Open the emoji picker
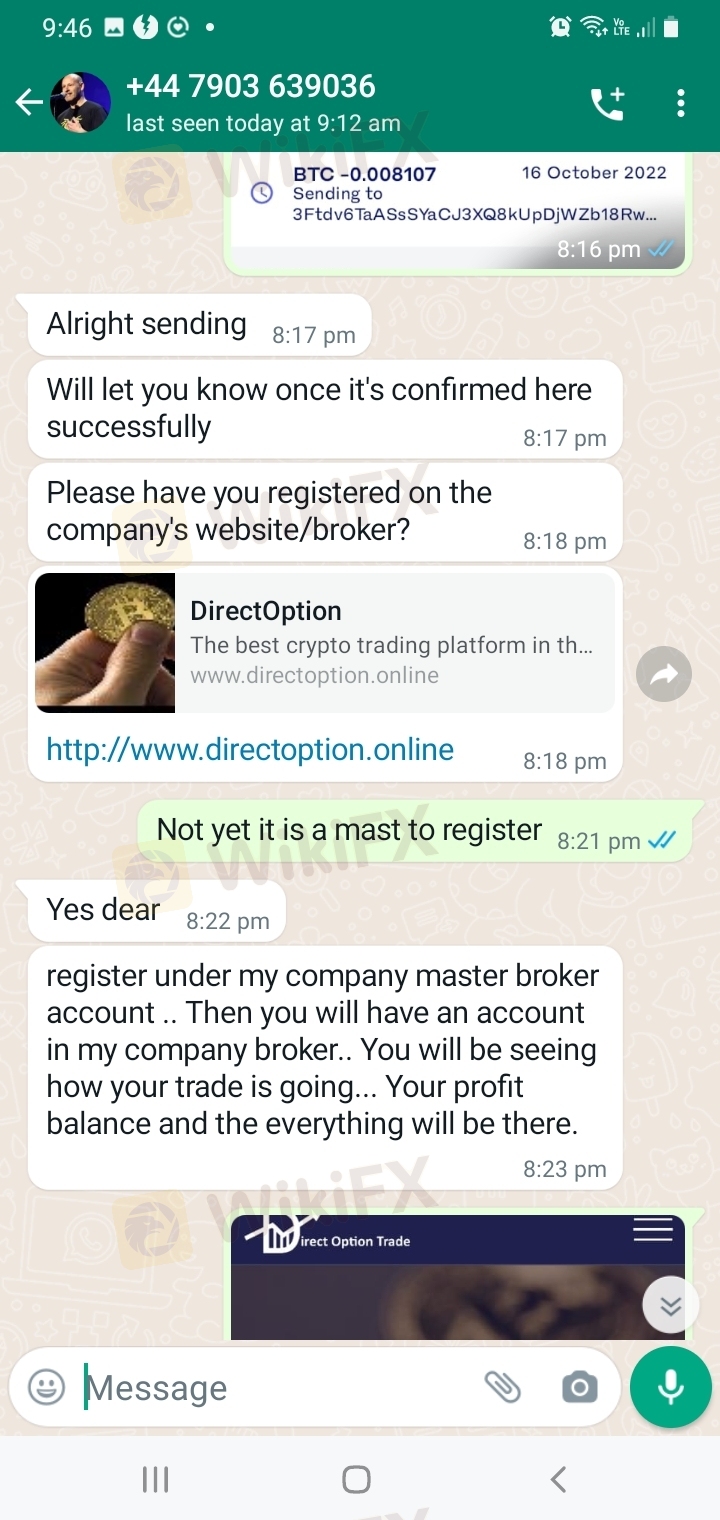720x1520 pixels. (x=46, y=1387)
